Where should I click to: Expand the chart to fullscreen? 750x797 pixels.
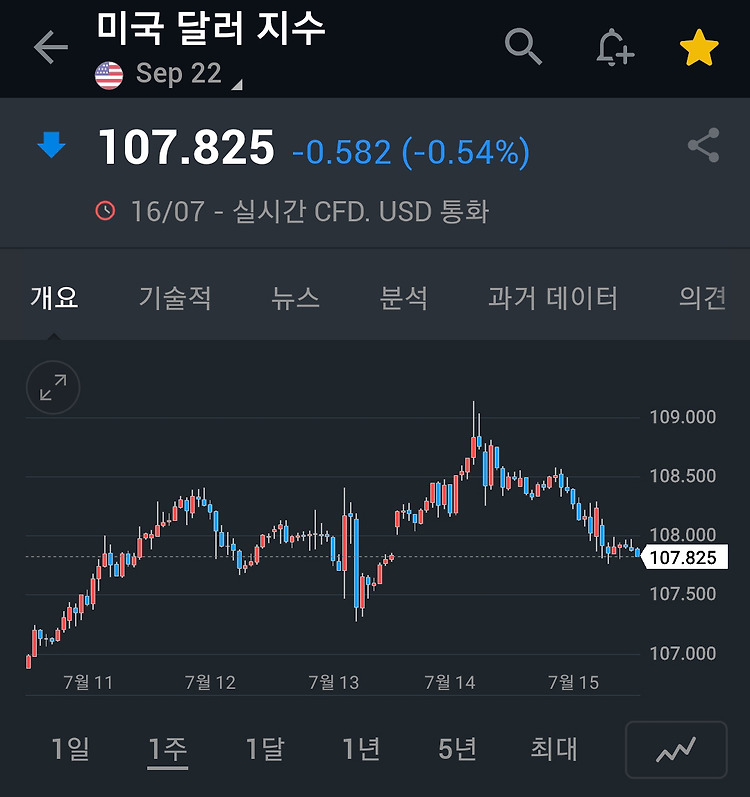(x=53, y=387)
